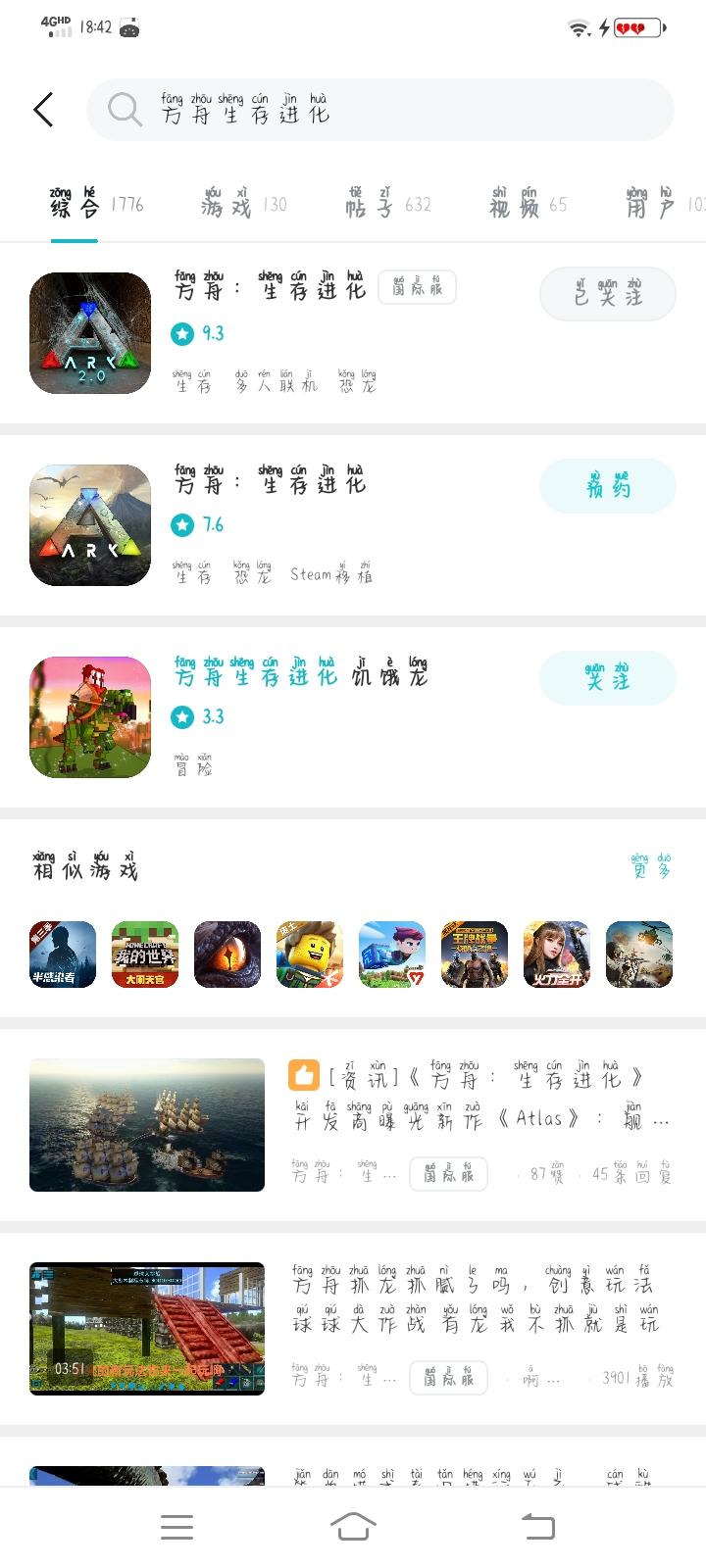Open the 帖子 tab

click(368, 204)
